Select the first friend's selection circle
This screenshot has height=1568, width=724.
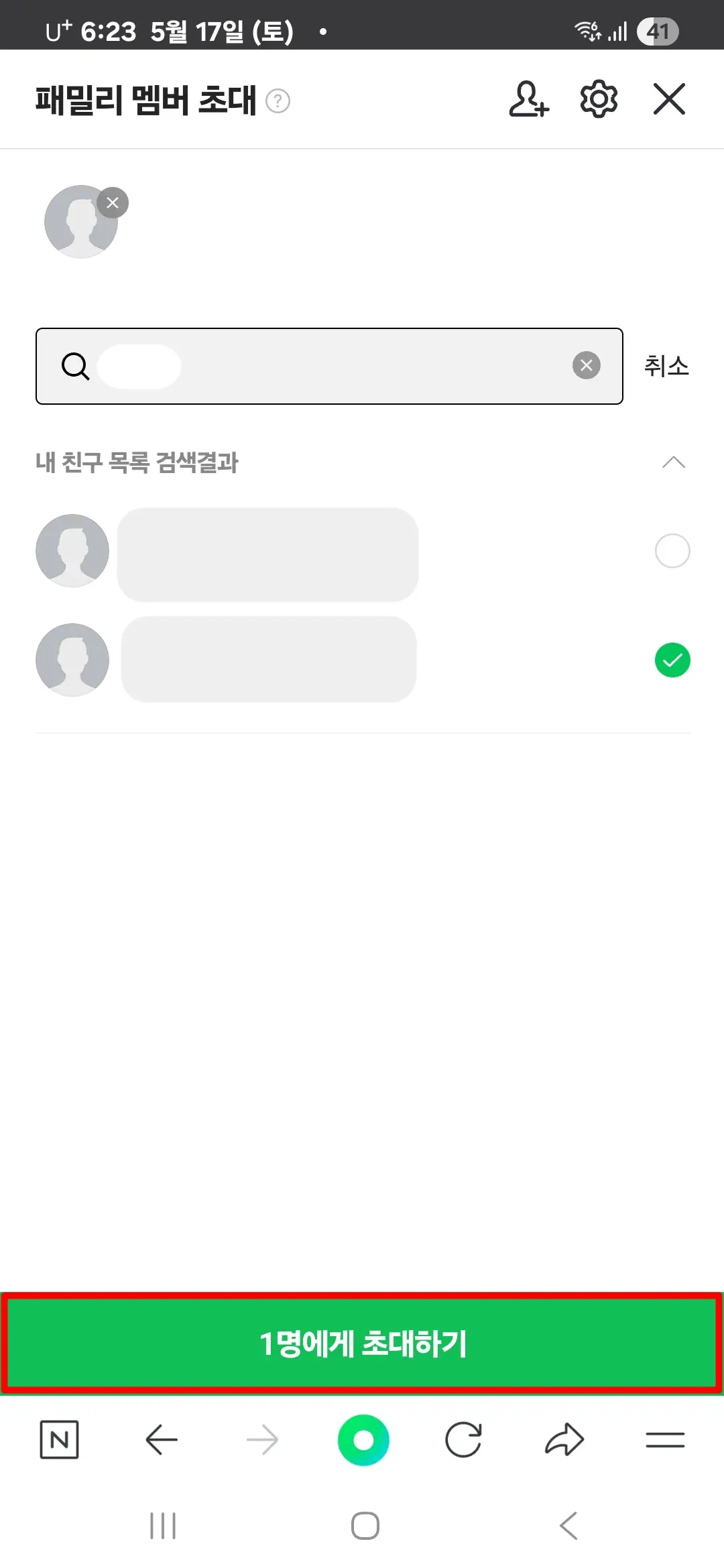[x=672, y=551]
